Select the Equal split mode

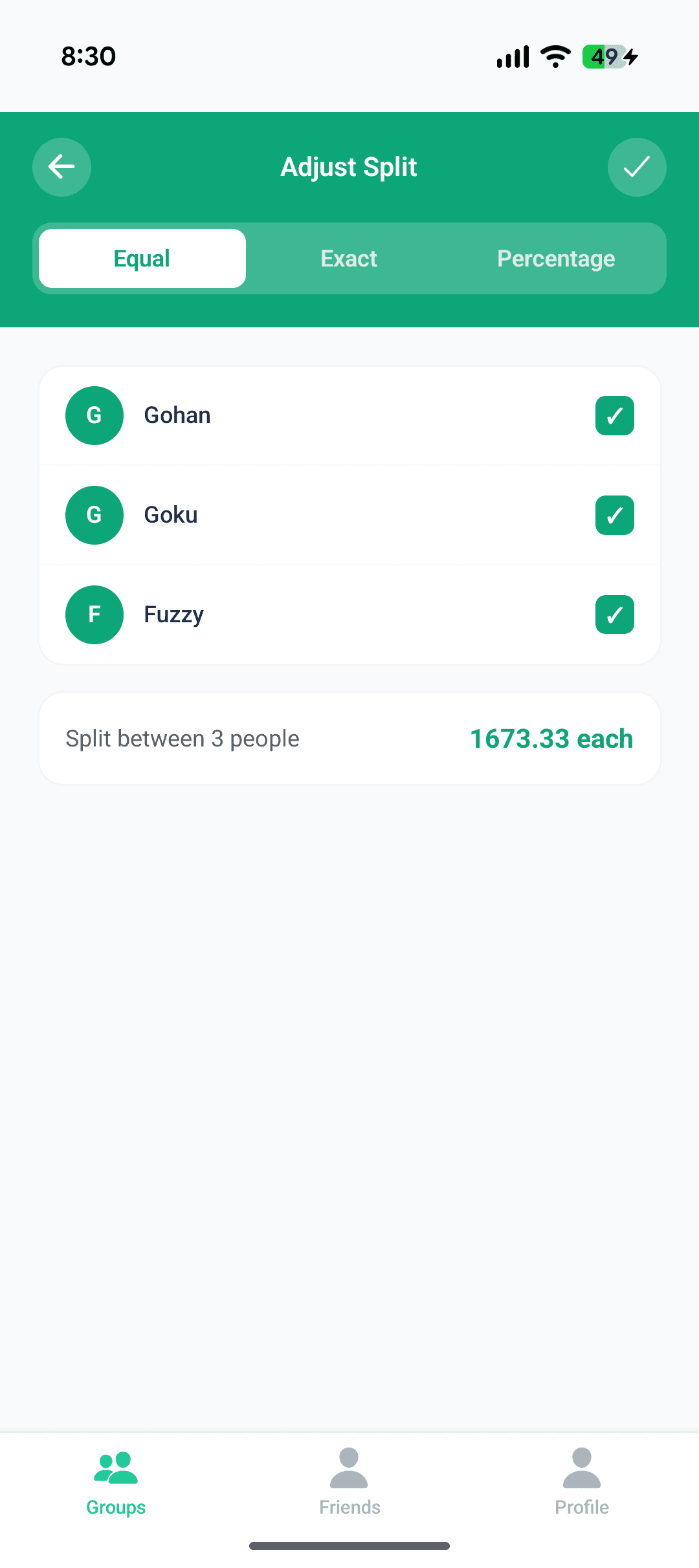point(141,257)
